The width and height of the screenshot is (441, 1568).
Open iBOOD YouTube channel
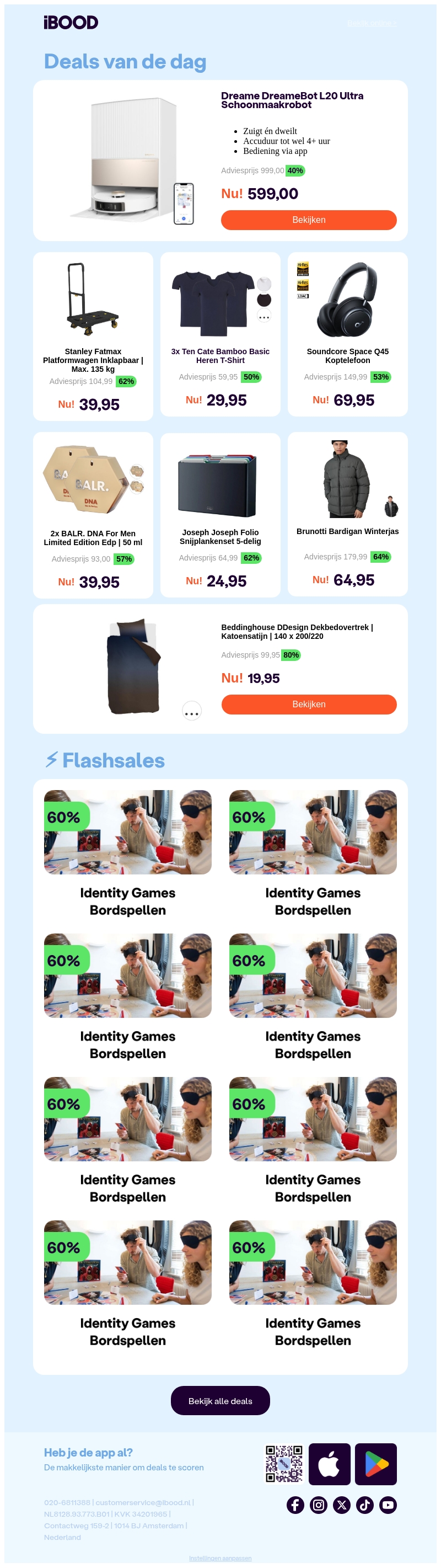(388, 1505)
